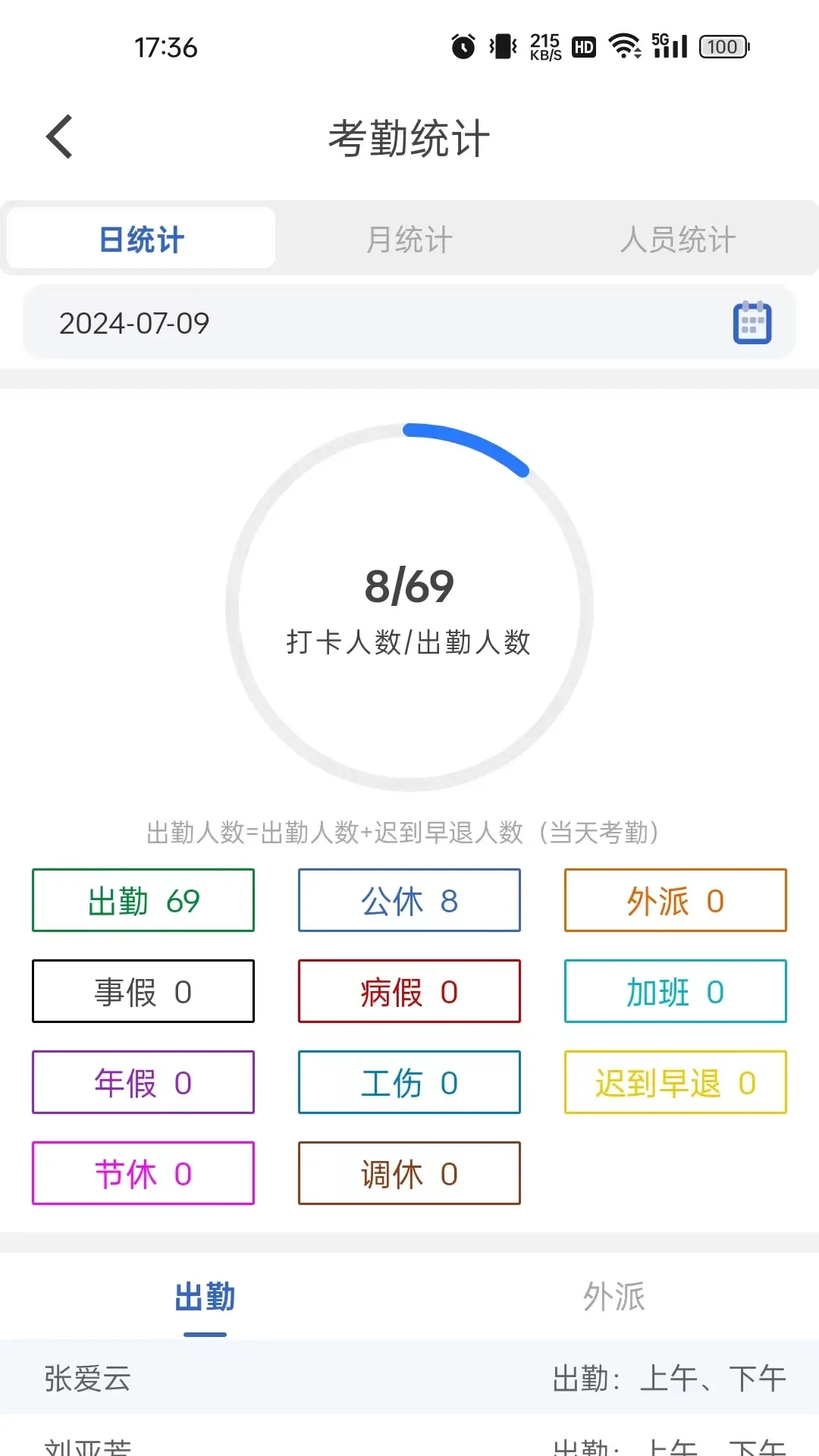
Task: Tap the 调休 statistic box
Action: 409,1174
